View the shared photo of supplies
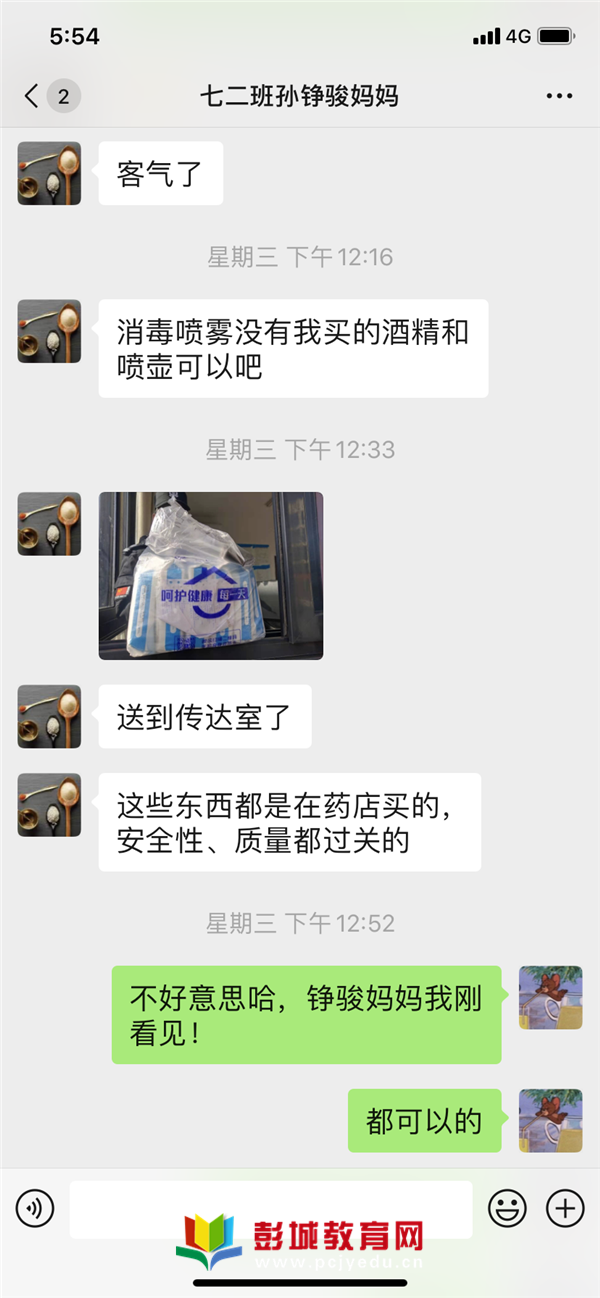 (x=210, y=575)
